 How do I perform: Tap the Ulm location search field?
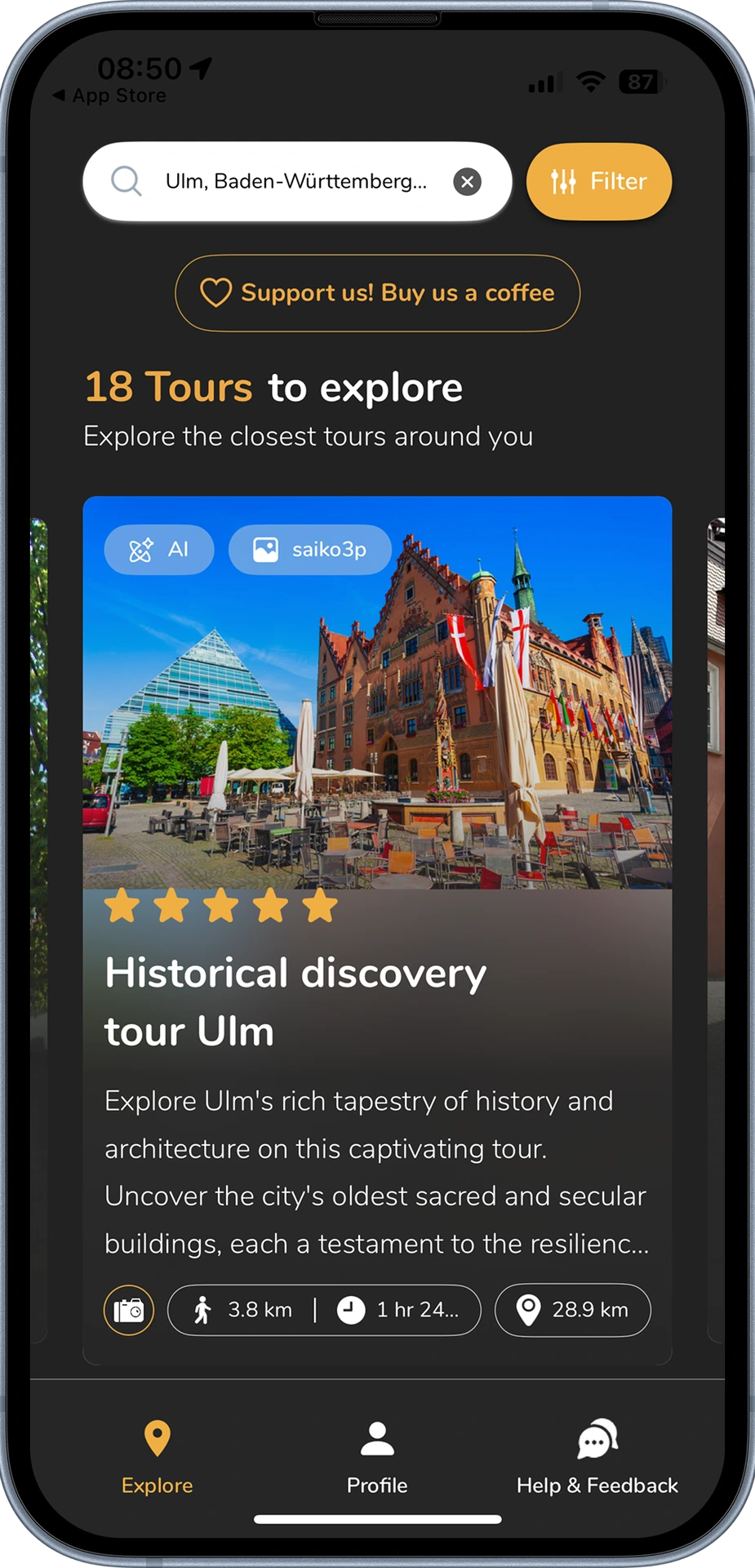294,181
